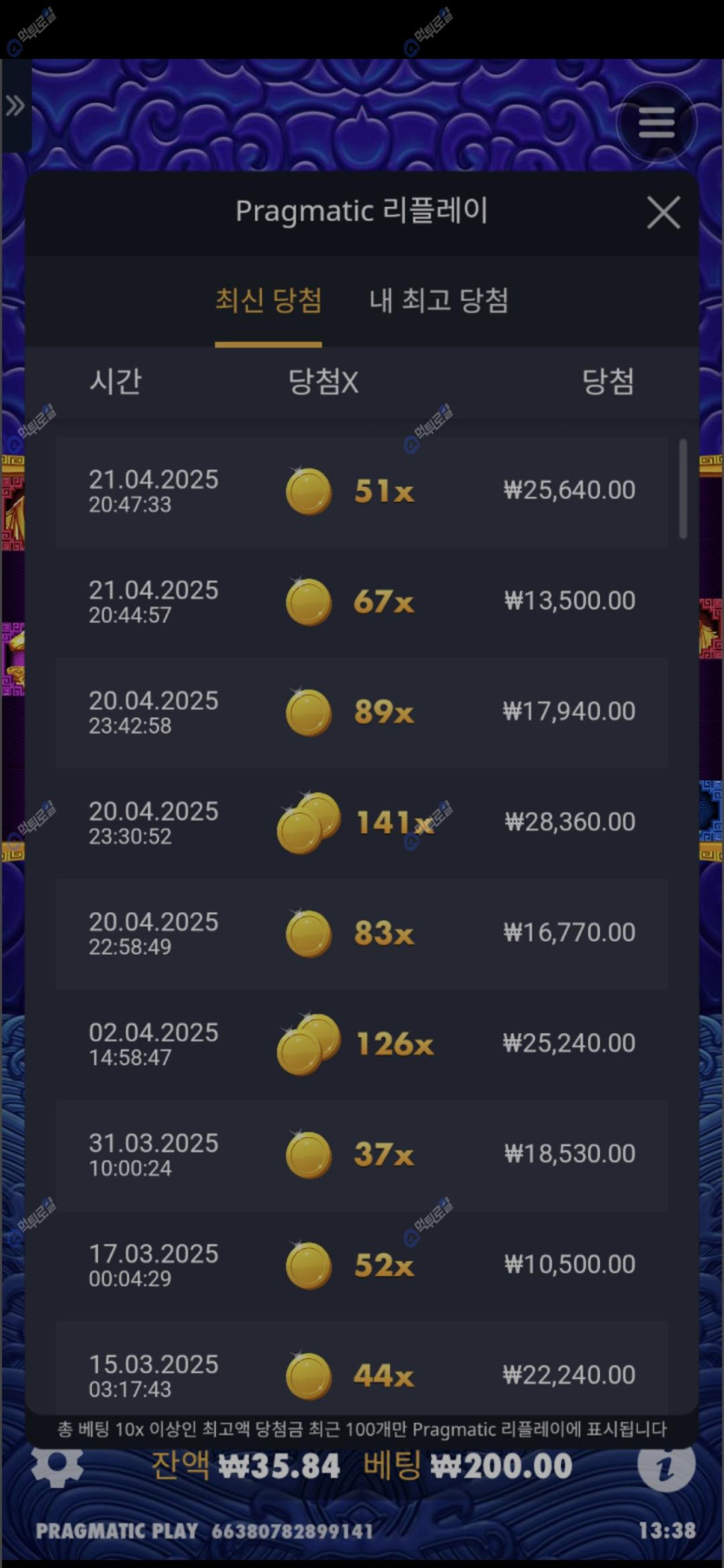The width and height of the screenshot is (724, 1568).
Task: View the 141x win replay
Action: coord(362,823)
